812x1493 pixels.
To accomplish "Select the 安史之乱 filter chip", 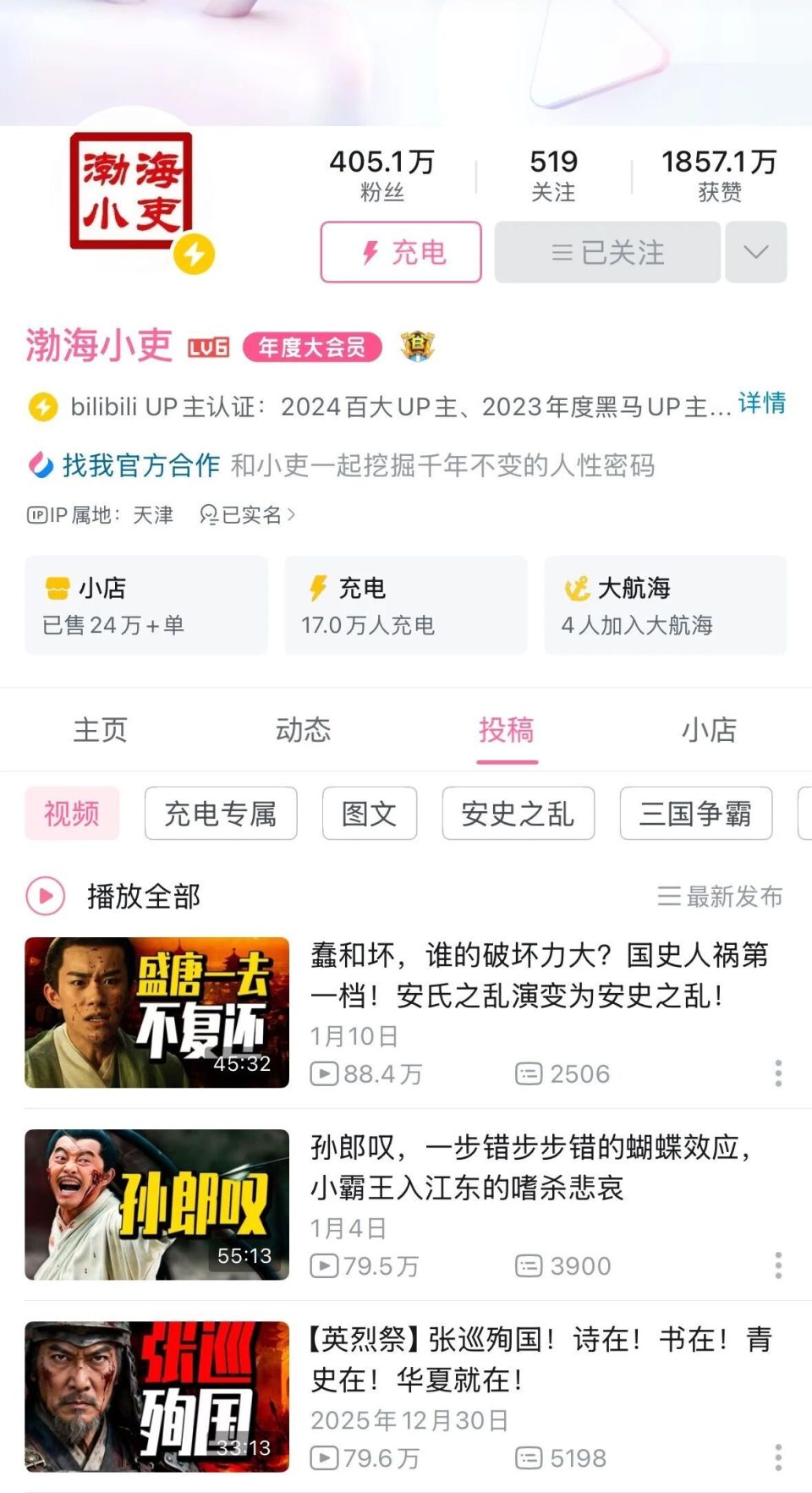I will coord(517,813).
